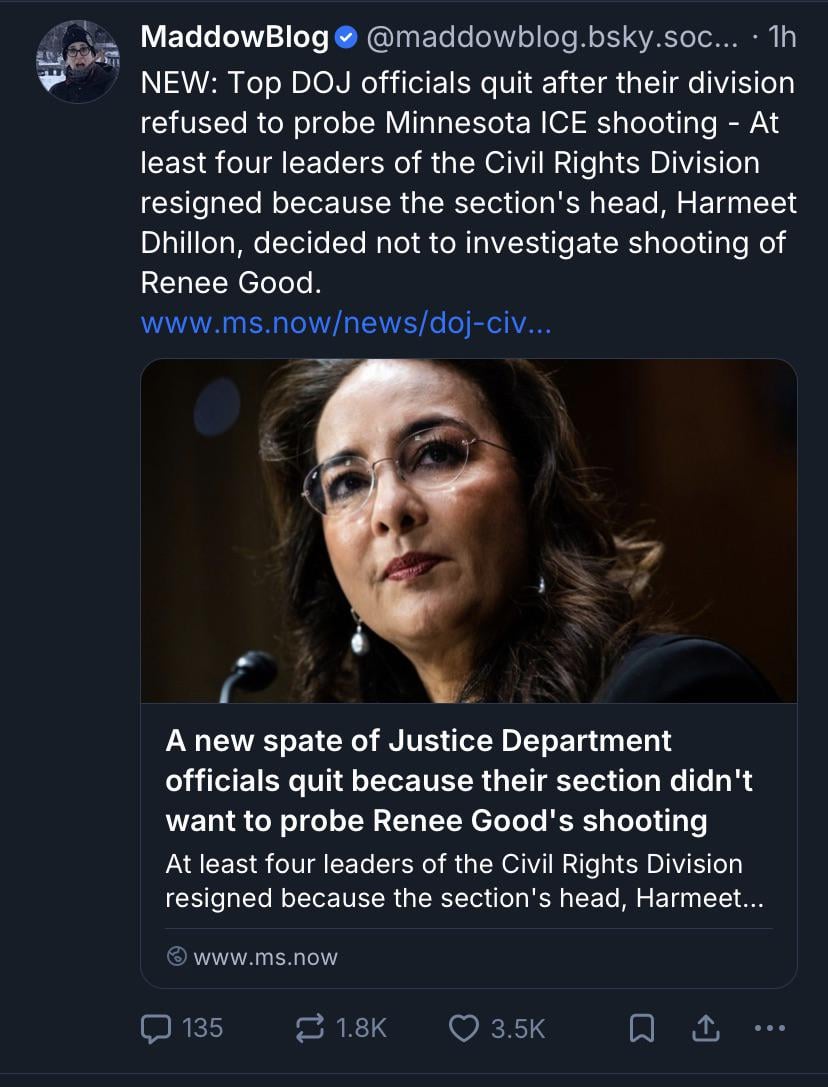Open the Justice Department article card
This screenshot has height=1087, width=828.
tap(468, 780)
